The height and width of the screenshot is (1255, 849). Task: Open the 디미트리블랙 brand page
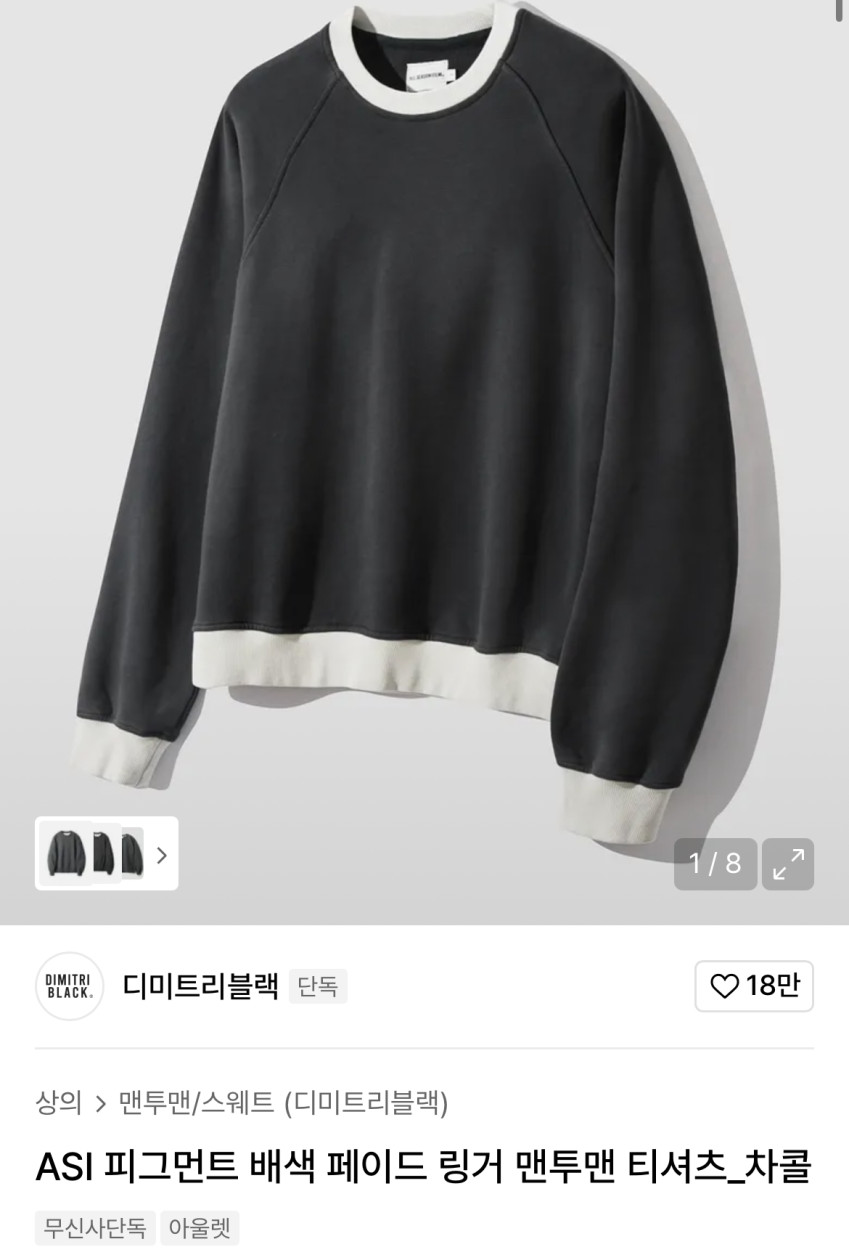(200, 986)
